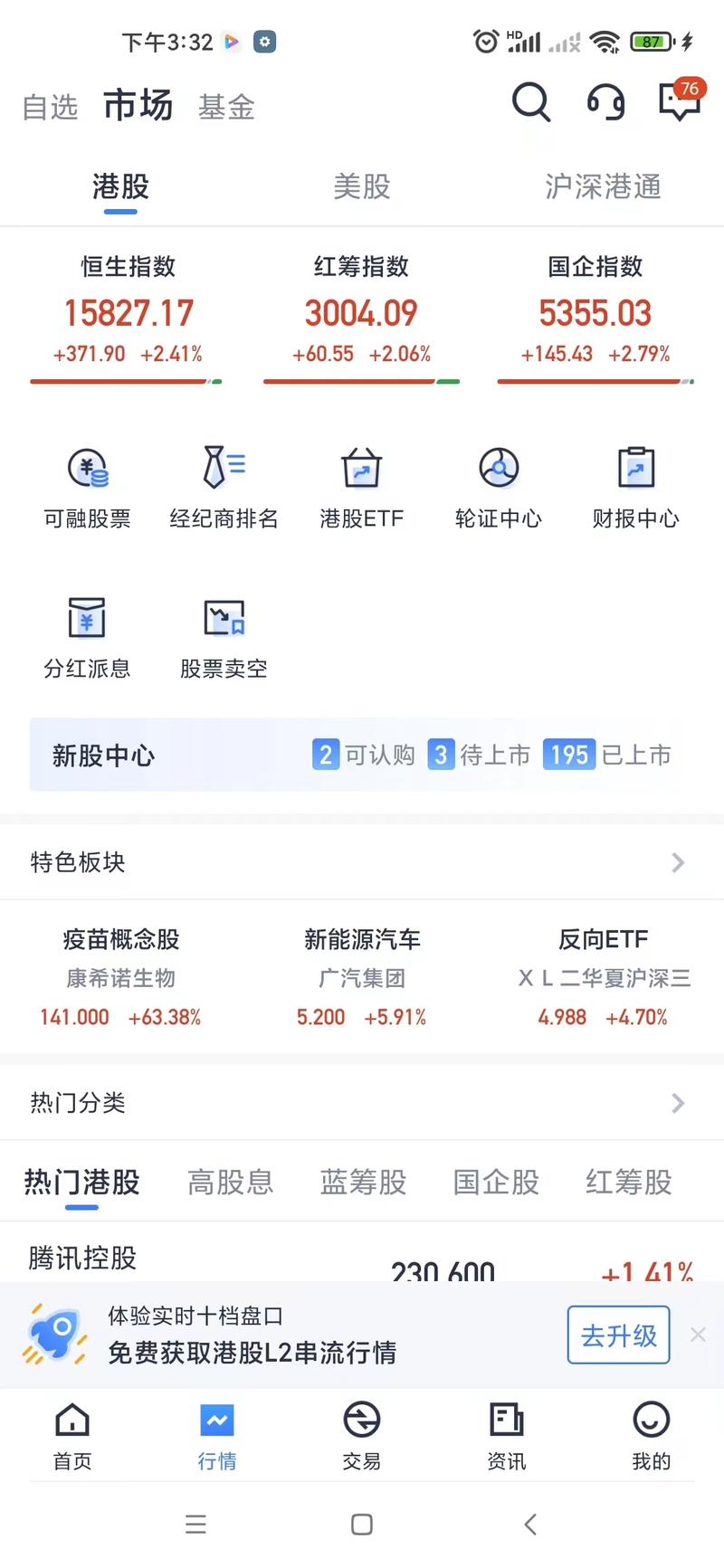Expand the 特色板块 section
724x1568 pixels.
click(362, 862)
